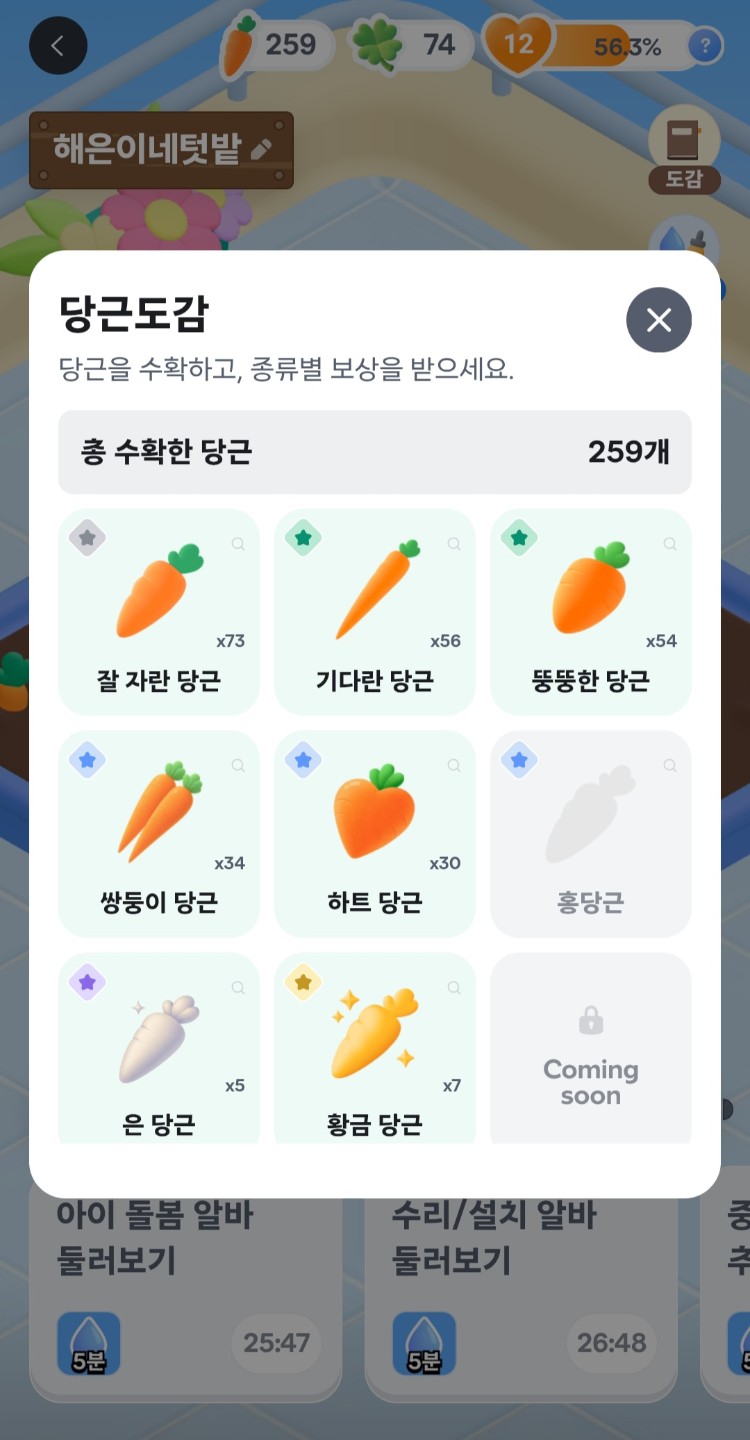Go back with the top arrow
Image resolution: width=750 pixels, height=1440 pixels.
(58, 46)
